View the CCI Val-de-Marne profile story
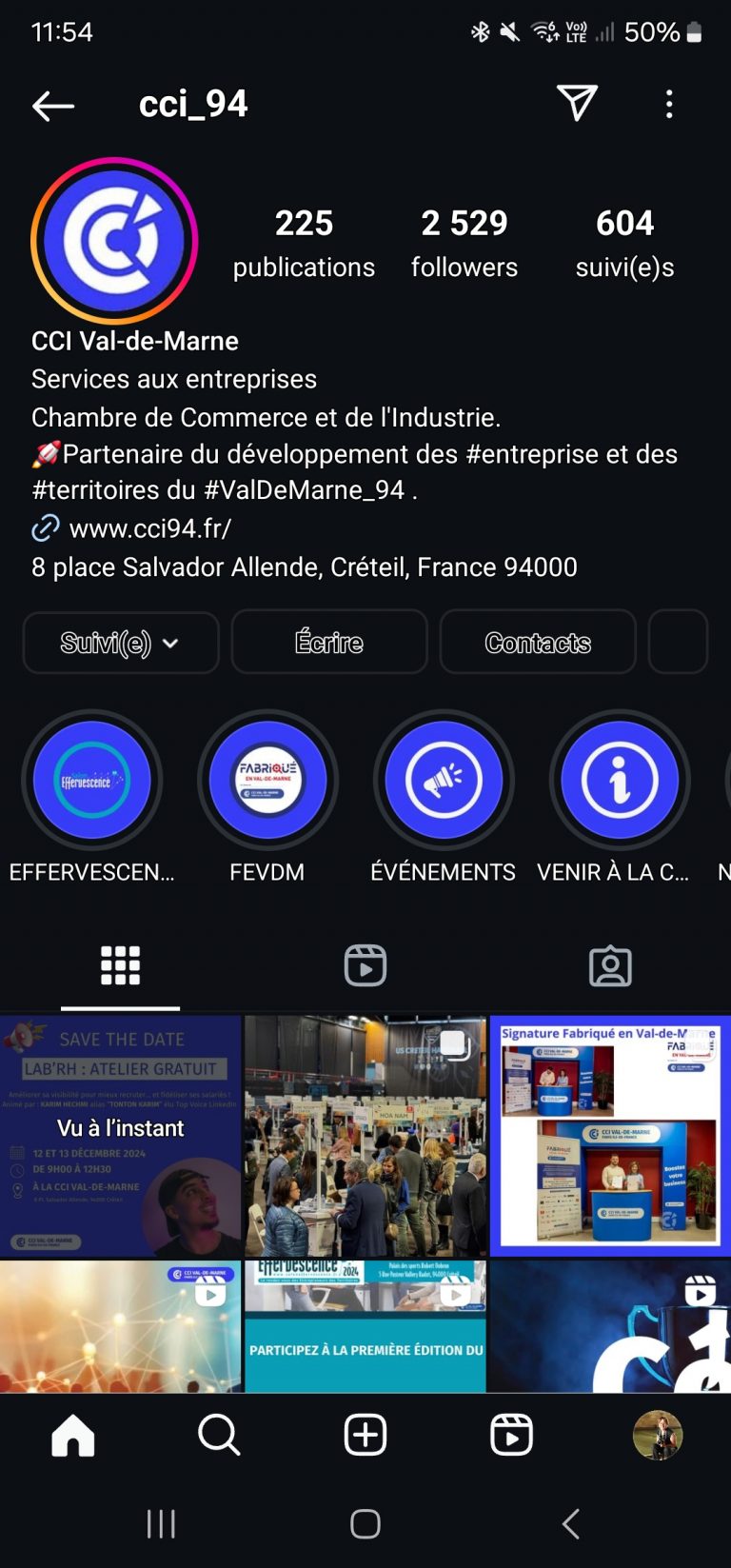Screen dimensions: 731x1568 pos(114,241)
